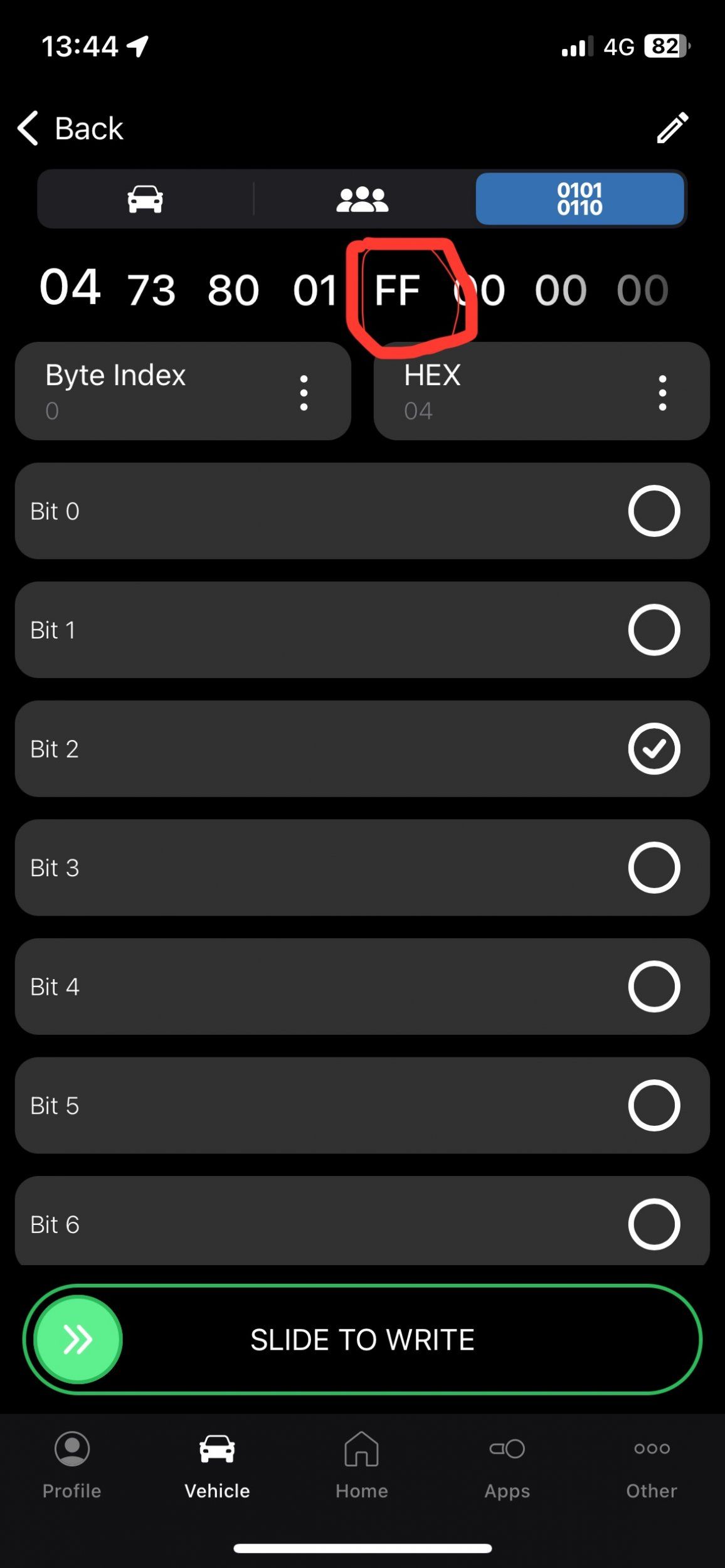Select the 73 byte value

click(x=151, y=290)
